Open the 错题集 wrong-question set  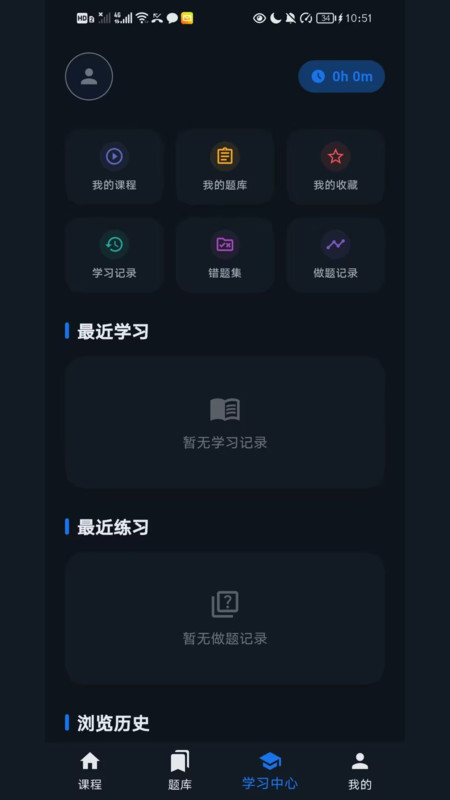225,255
